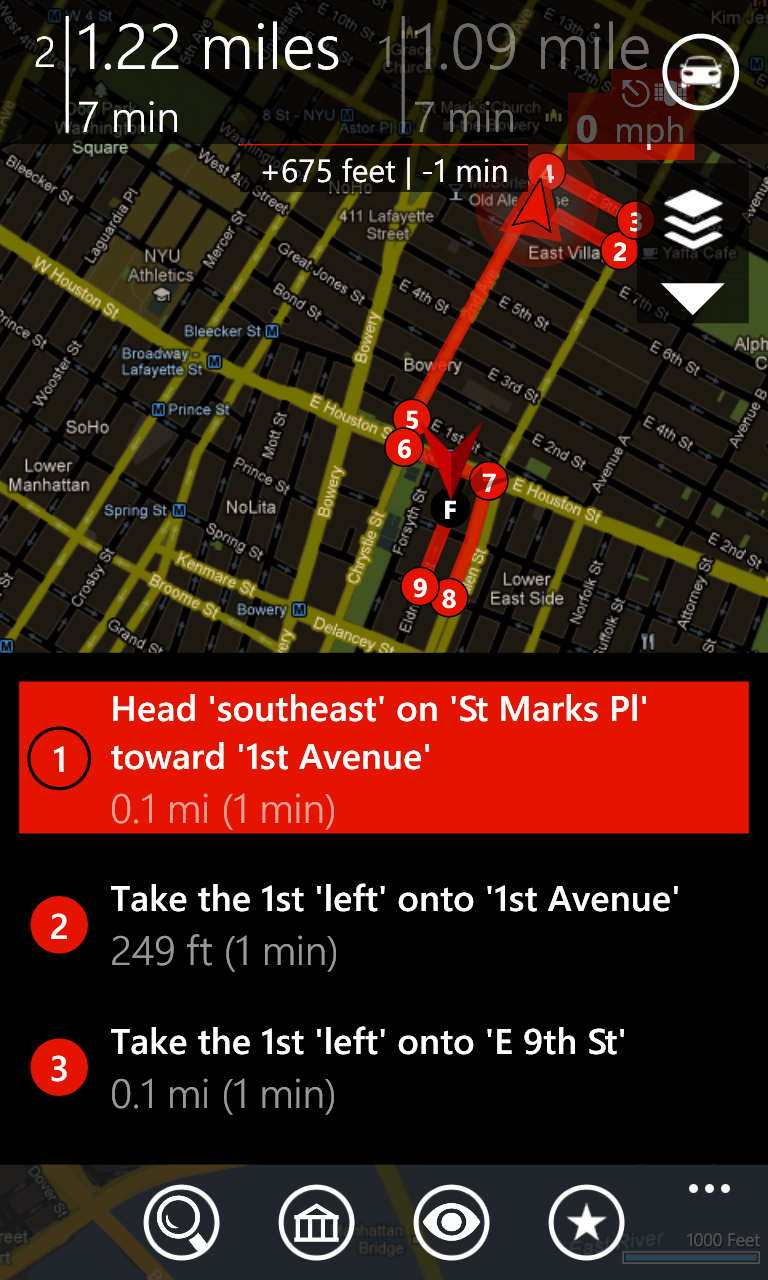Select step 2 onto 1st Avenue
The width and height of the screenshot is (768, 1280).
tap(384, 925)
